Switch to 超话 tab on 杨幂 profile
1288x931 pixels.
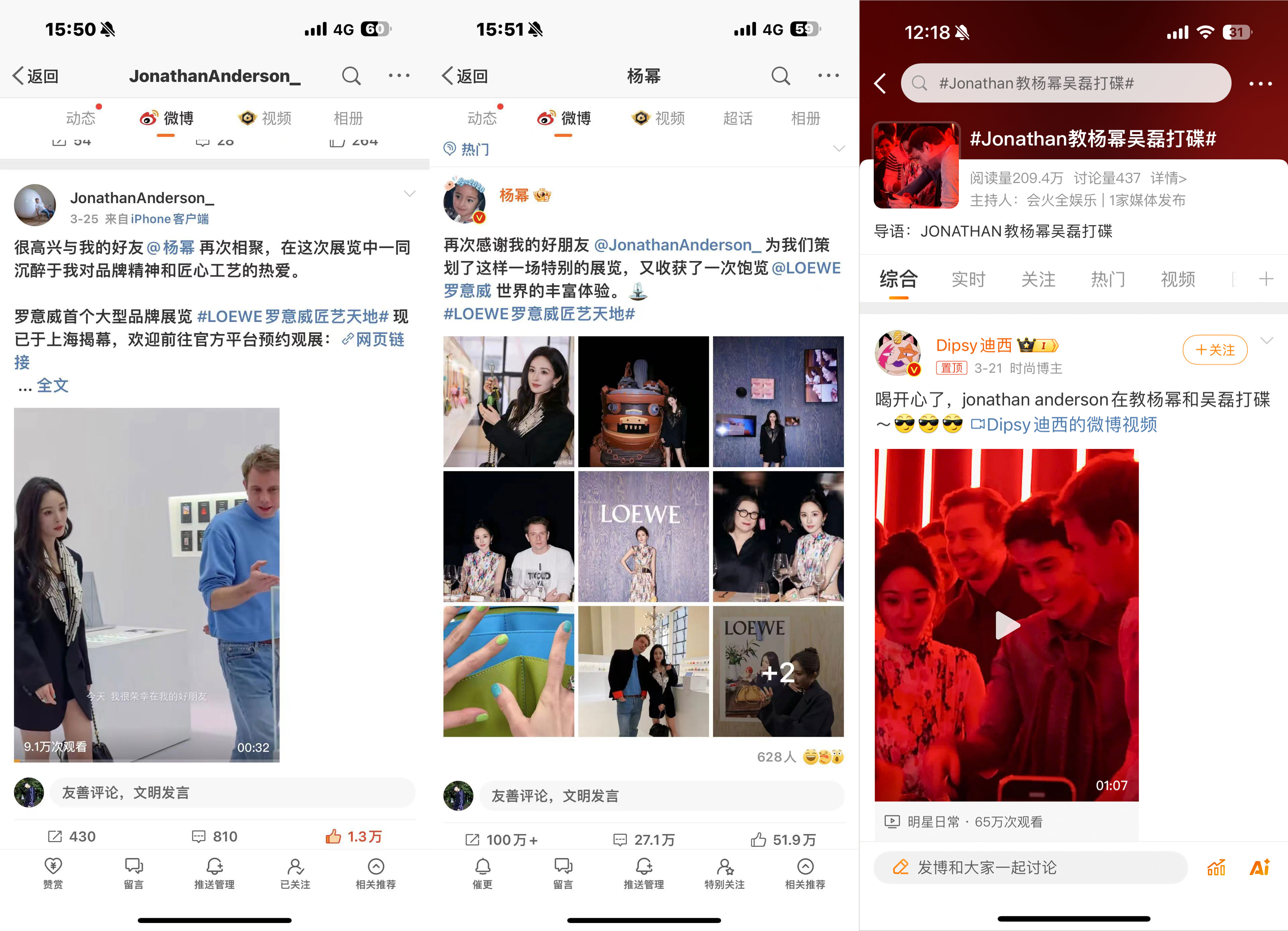737,118
